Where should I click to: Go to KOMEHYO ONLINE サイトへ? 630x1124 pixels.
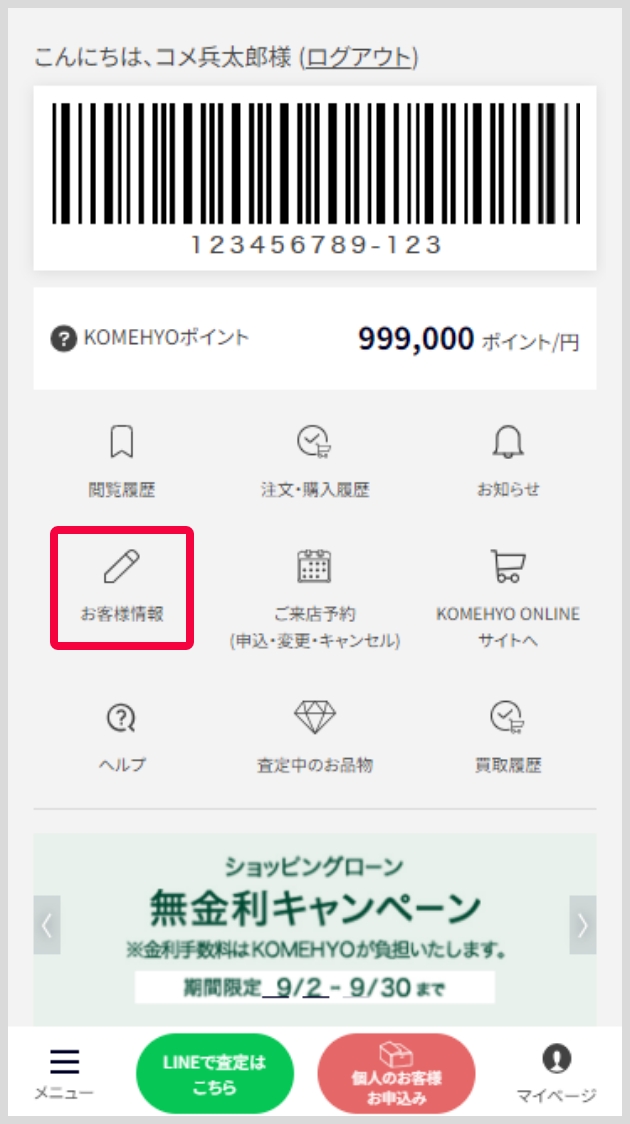coord(508,596)
